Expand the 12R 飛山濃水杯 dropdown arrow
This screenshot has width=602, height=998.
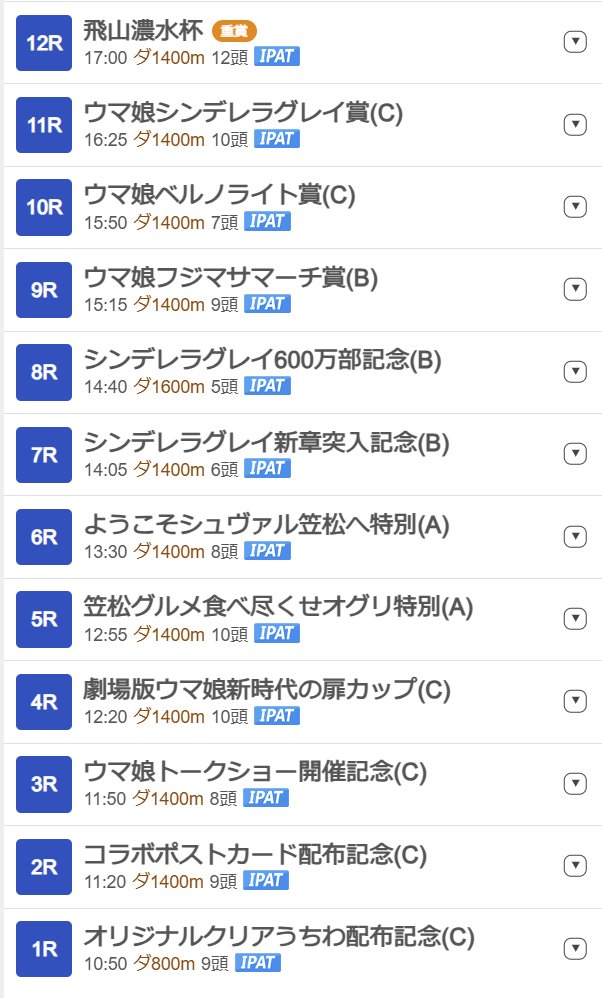point(574,42)
